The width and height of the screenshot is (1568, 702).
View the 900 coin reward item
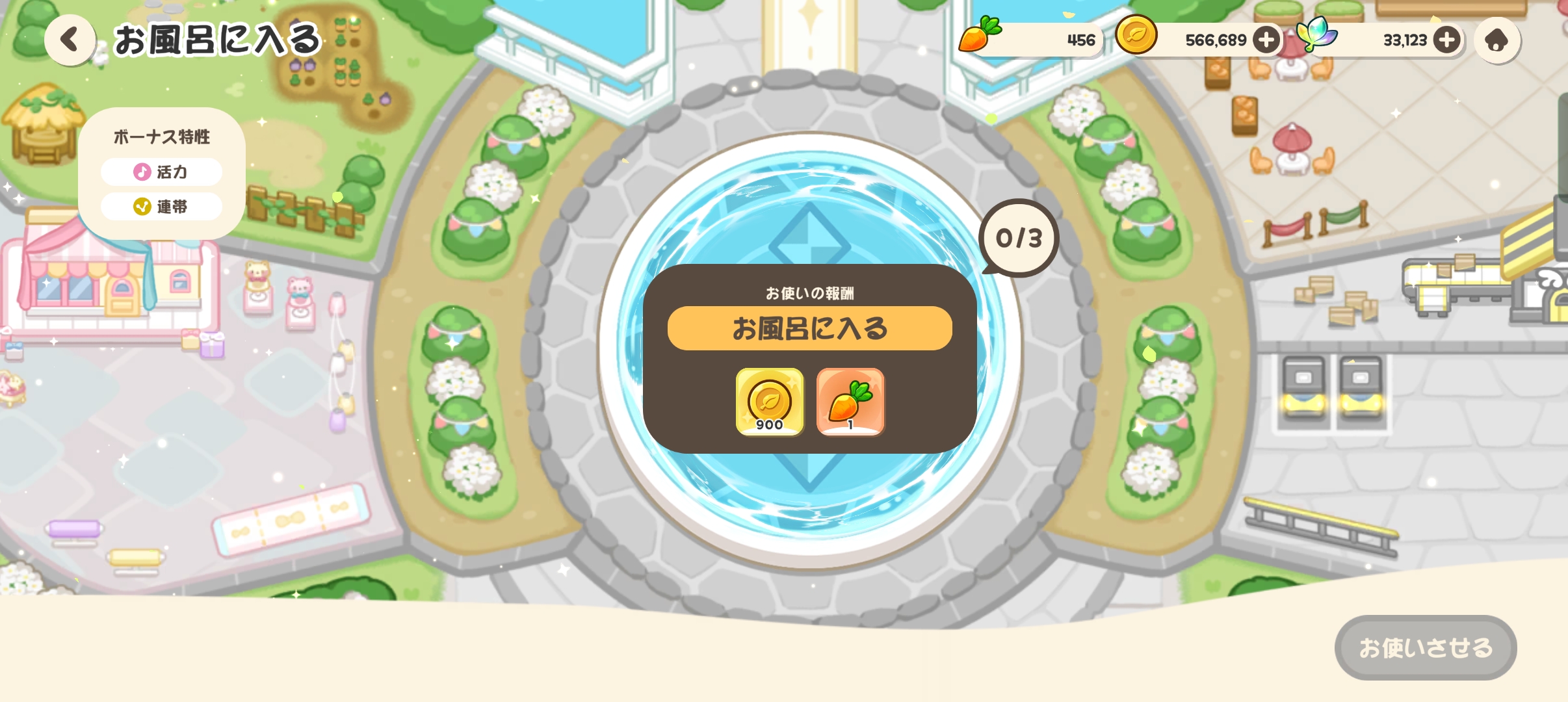pyautogui.click(x=770, y=402)
